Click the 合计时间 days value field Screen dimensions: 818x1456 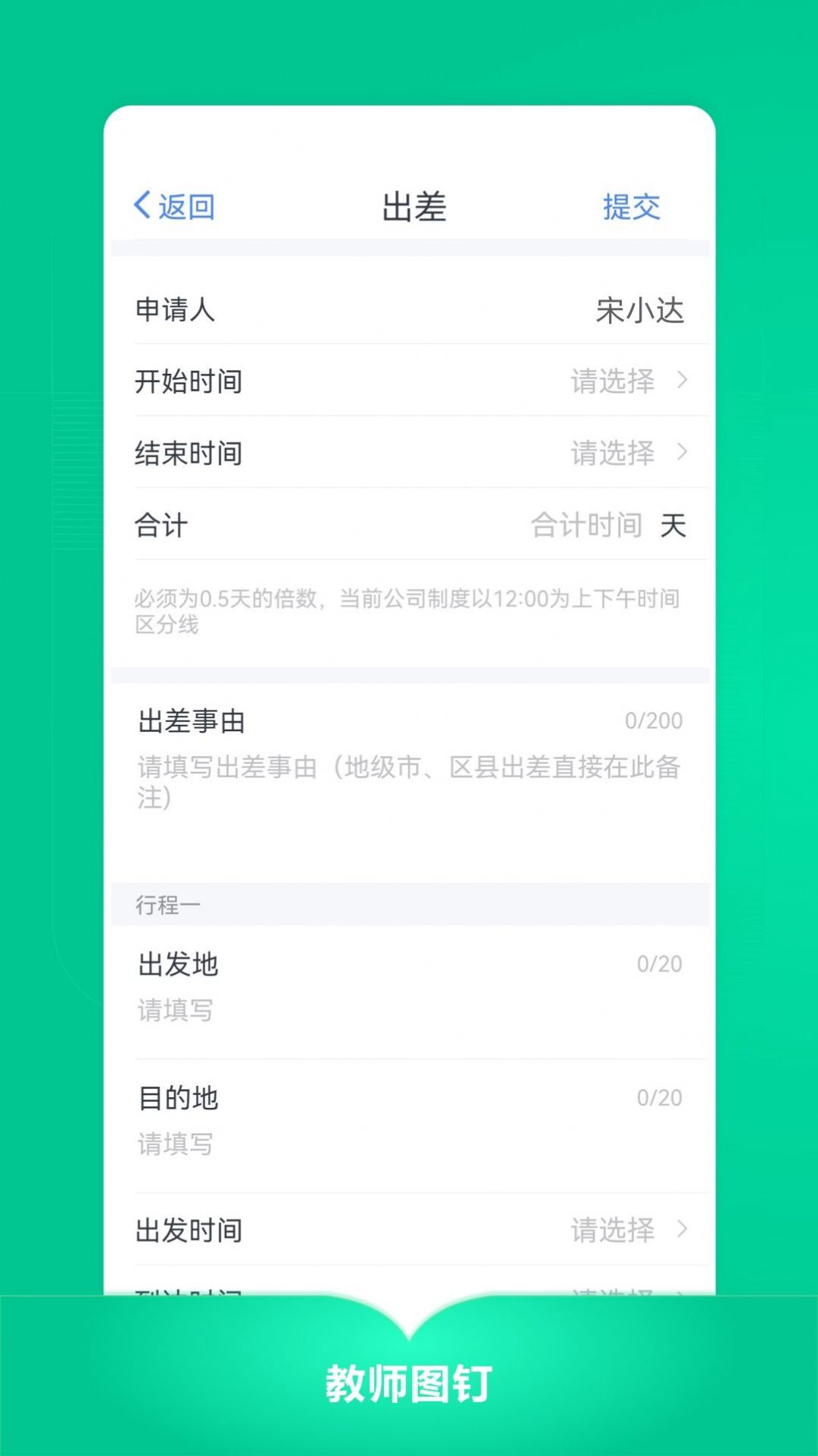point(588,524)
